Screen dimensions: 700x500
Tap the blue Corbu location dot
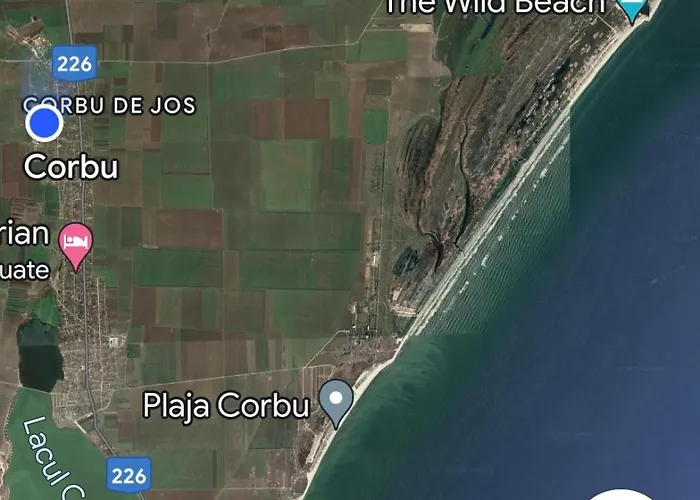(x=44, y=124)
